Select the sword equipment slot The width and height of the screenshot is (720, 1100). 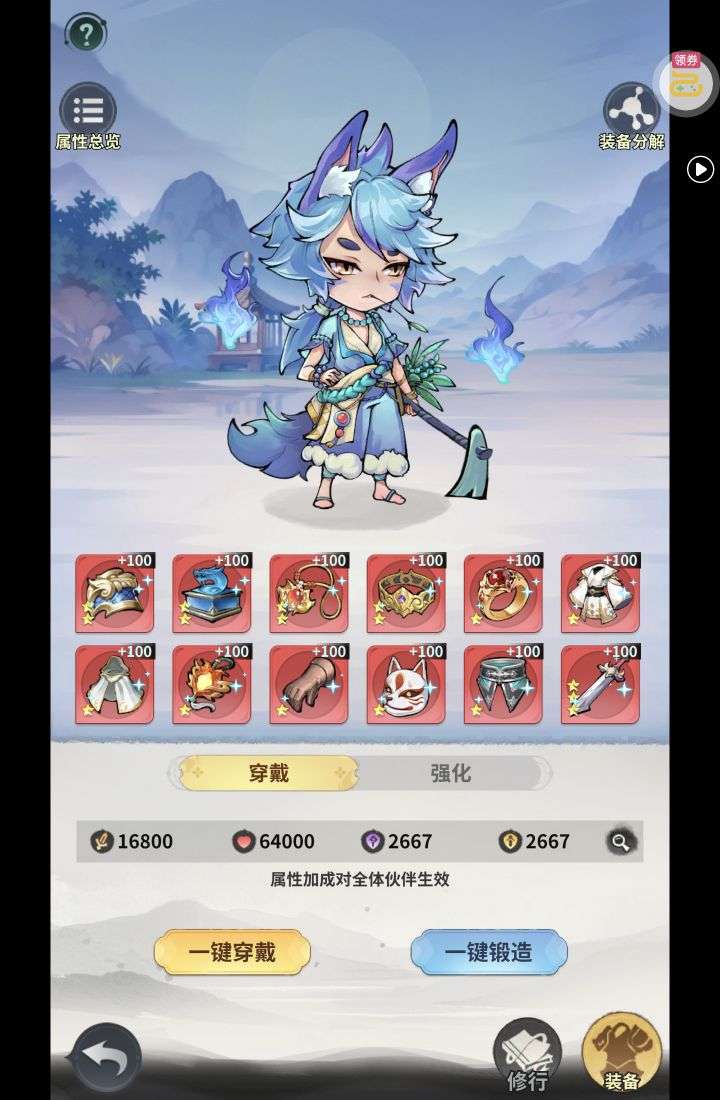(x=600, y=684)
